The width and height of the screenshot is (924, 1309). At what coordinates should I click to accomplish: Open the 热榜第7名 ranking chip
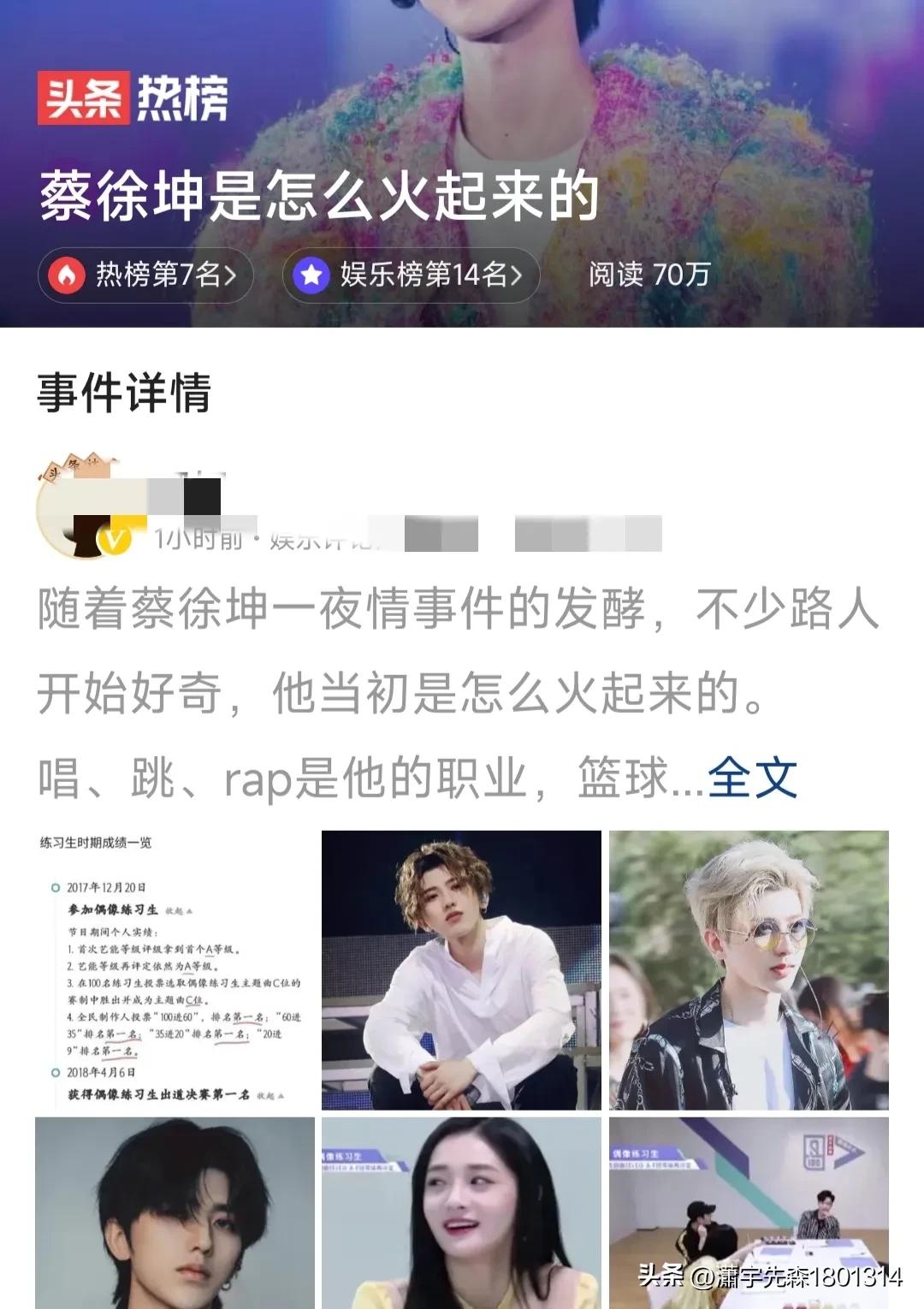[x=145, y=275]
